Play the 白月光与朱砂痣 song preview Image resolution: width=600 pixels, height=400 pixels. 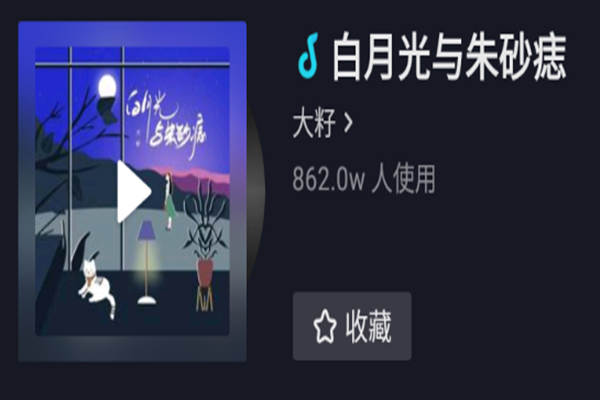(133, 191)
